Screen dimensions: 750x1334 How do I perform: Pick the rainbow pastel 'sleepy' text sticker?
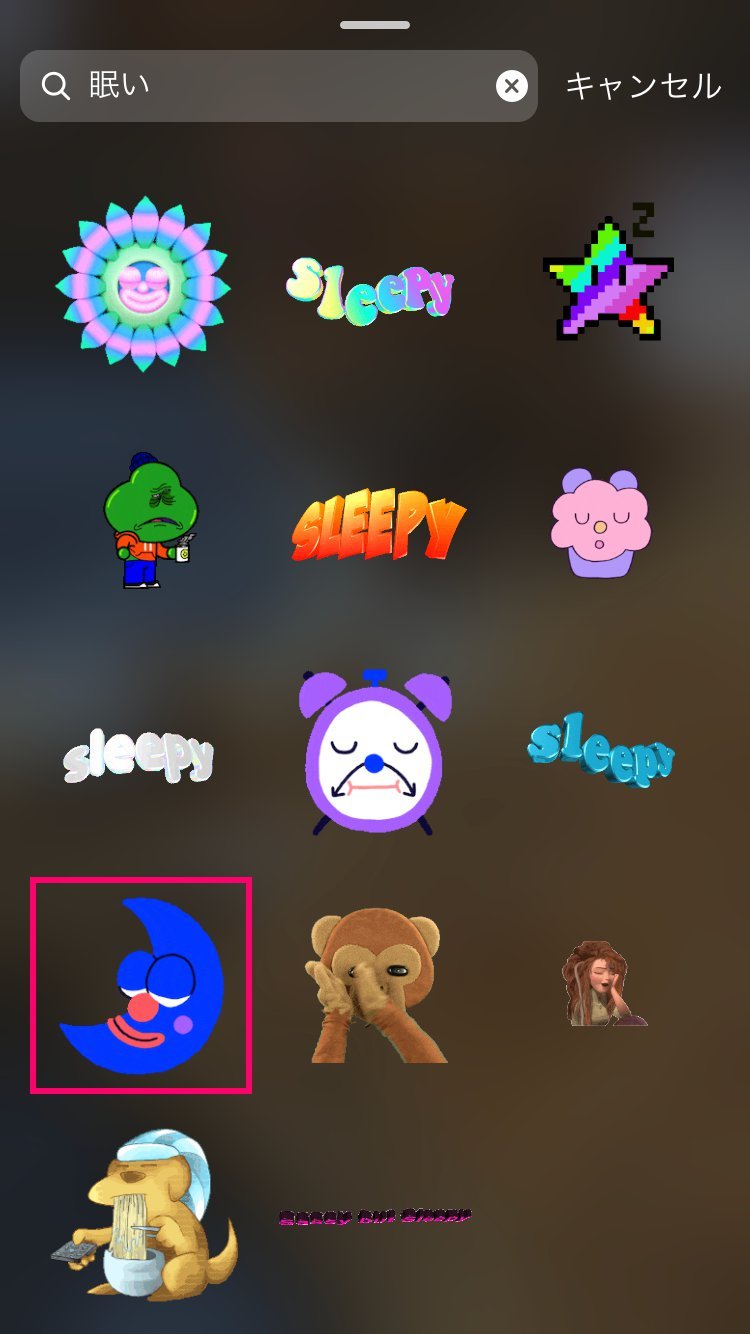tap(370, 289)
